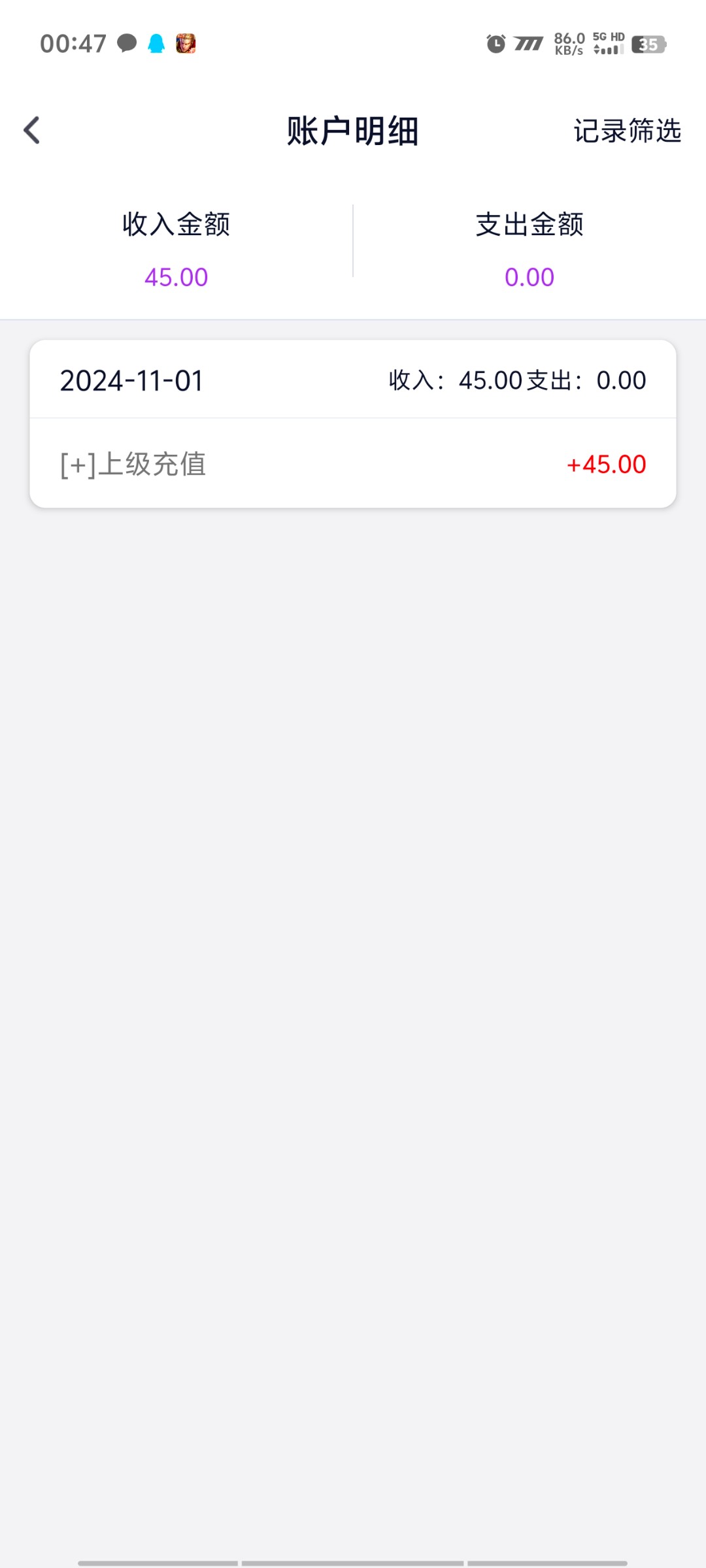The image size is (706, 1568).
Task: Open 记录筛选 filter options
Action: click(627, 131)
